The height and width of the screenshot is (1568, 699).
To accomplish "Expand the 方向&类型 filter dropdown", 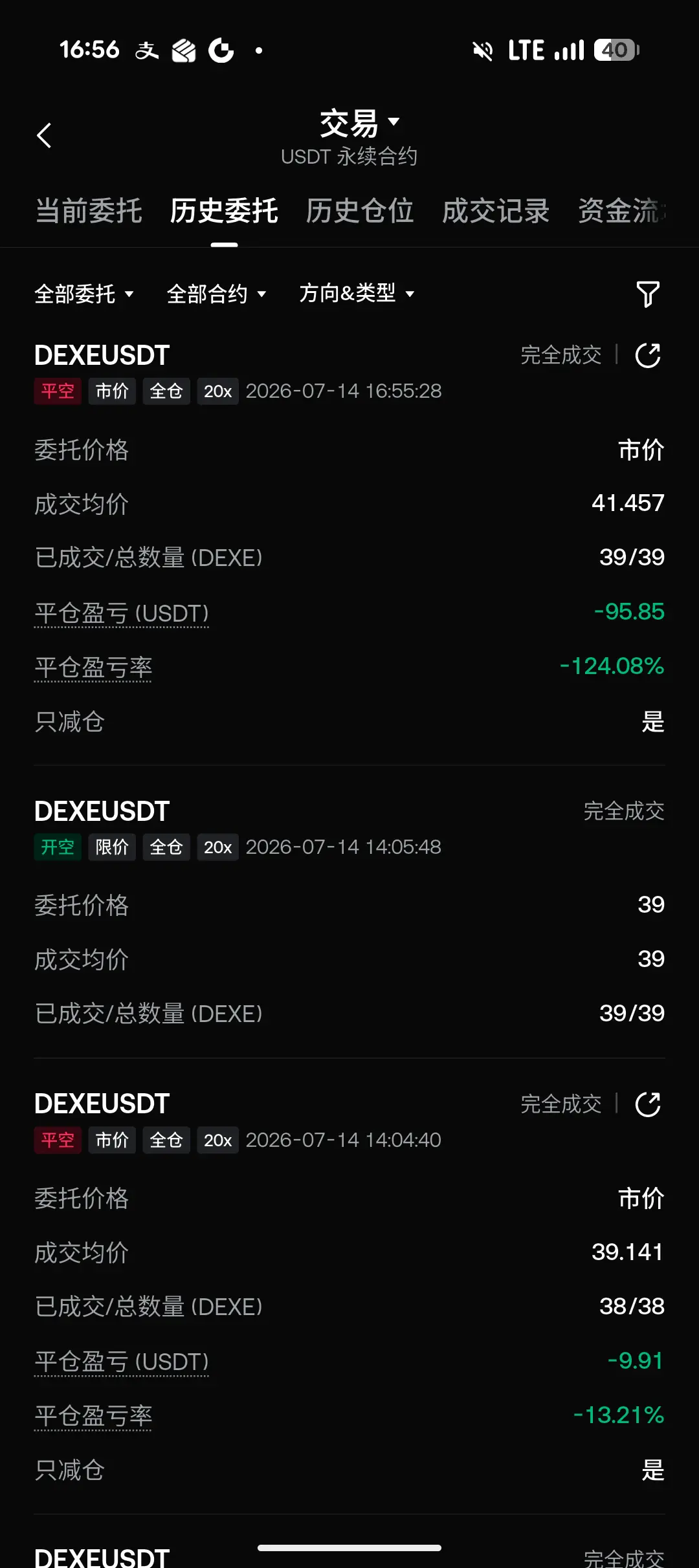I will pos(357,294).
